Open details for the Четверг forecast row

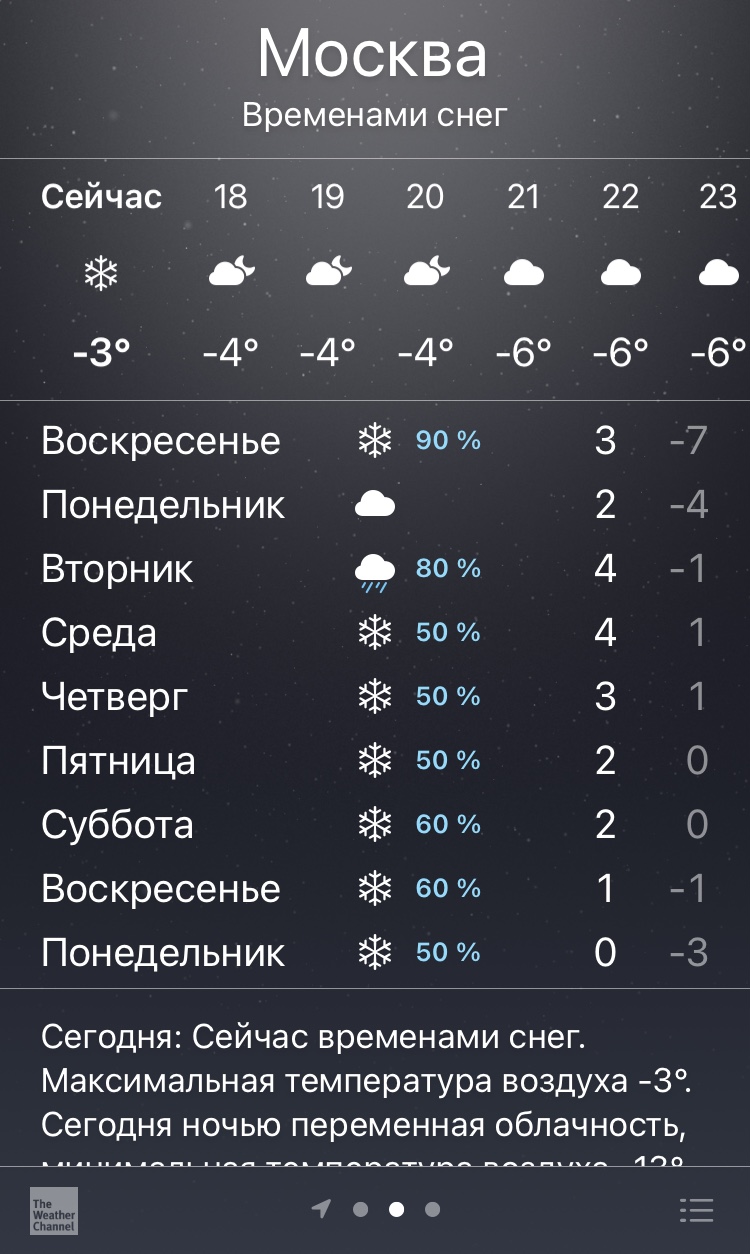click(373, 695)
